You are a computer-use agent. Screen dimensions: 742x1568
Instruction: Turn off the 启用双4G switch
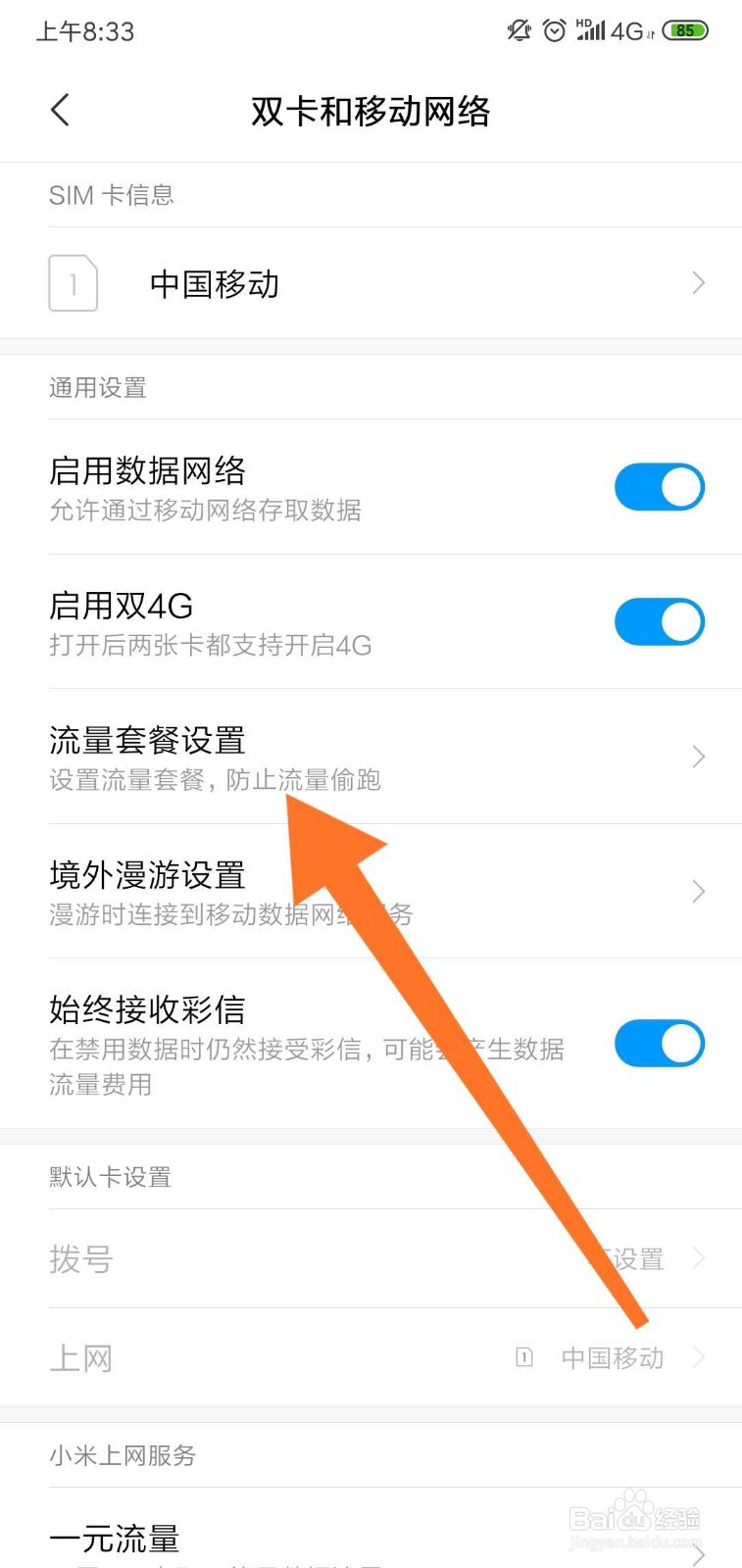point(659,621)
